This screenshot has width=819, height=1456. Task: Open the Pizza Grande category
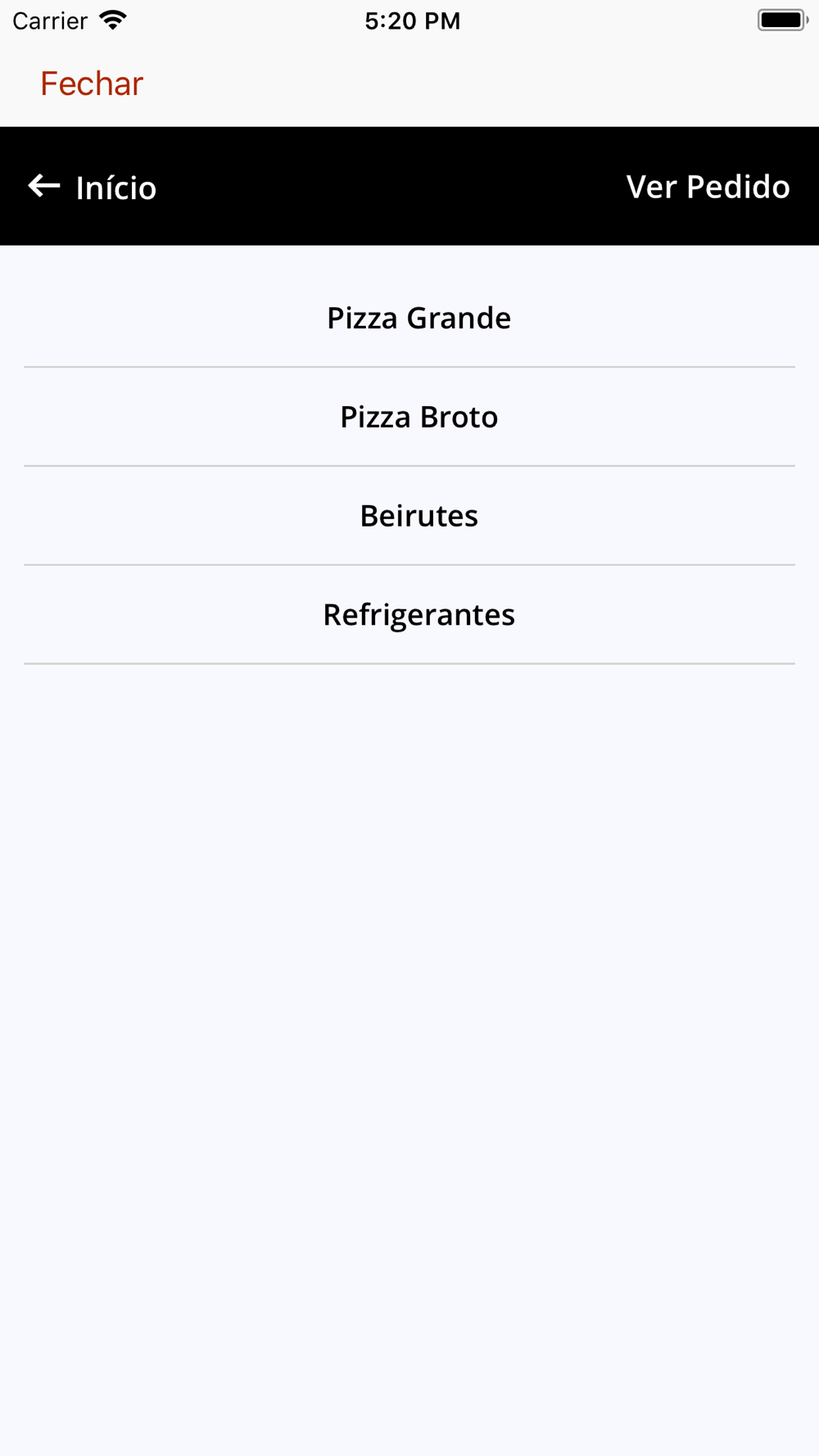click(409, 318)
